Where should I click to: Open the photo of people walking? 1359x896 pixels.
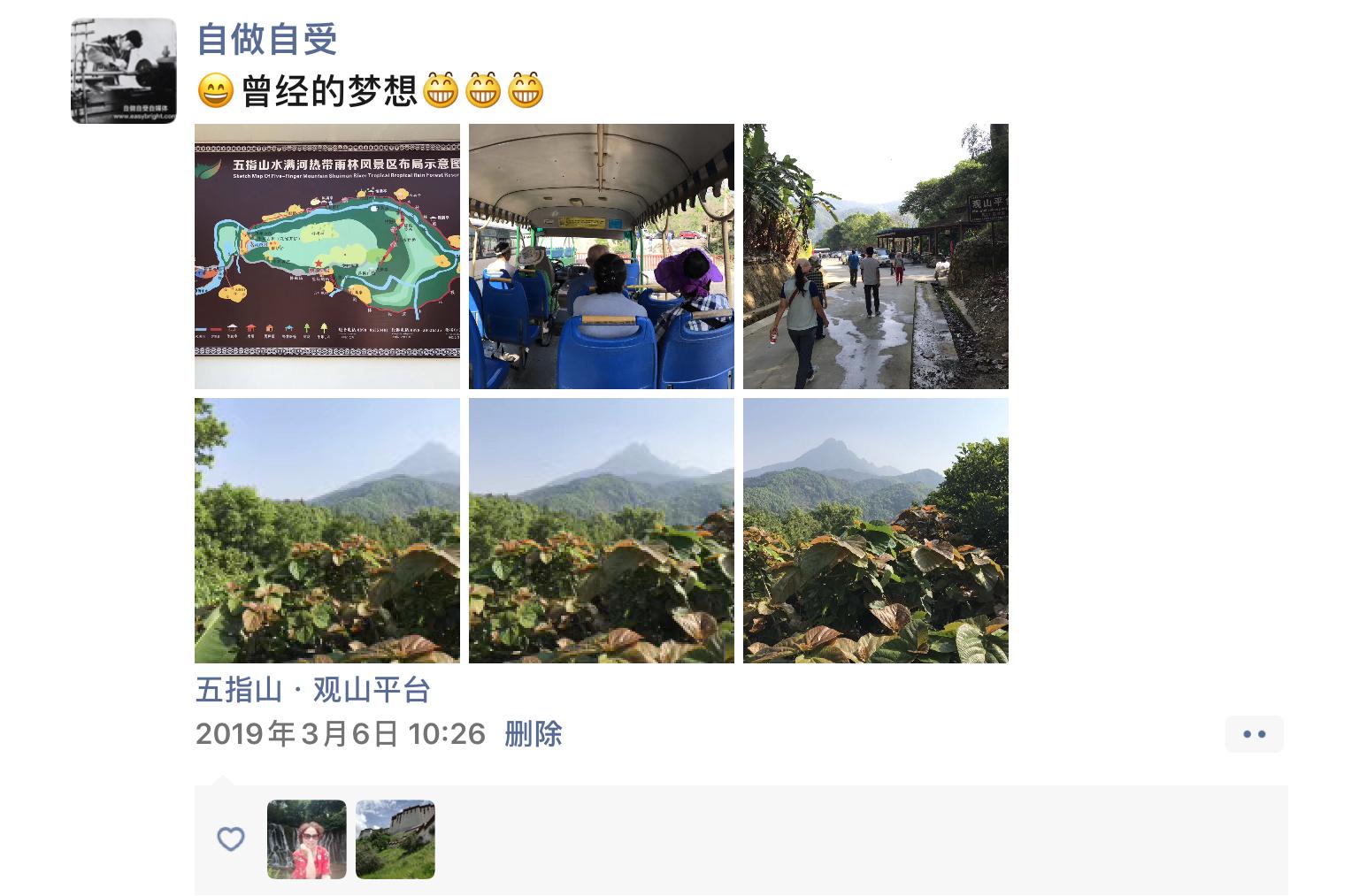point(876,257)
